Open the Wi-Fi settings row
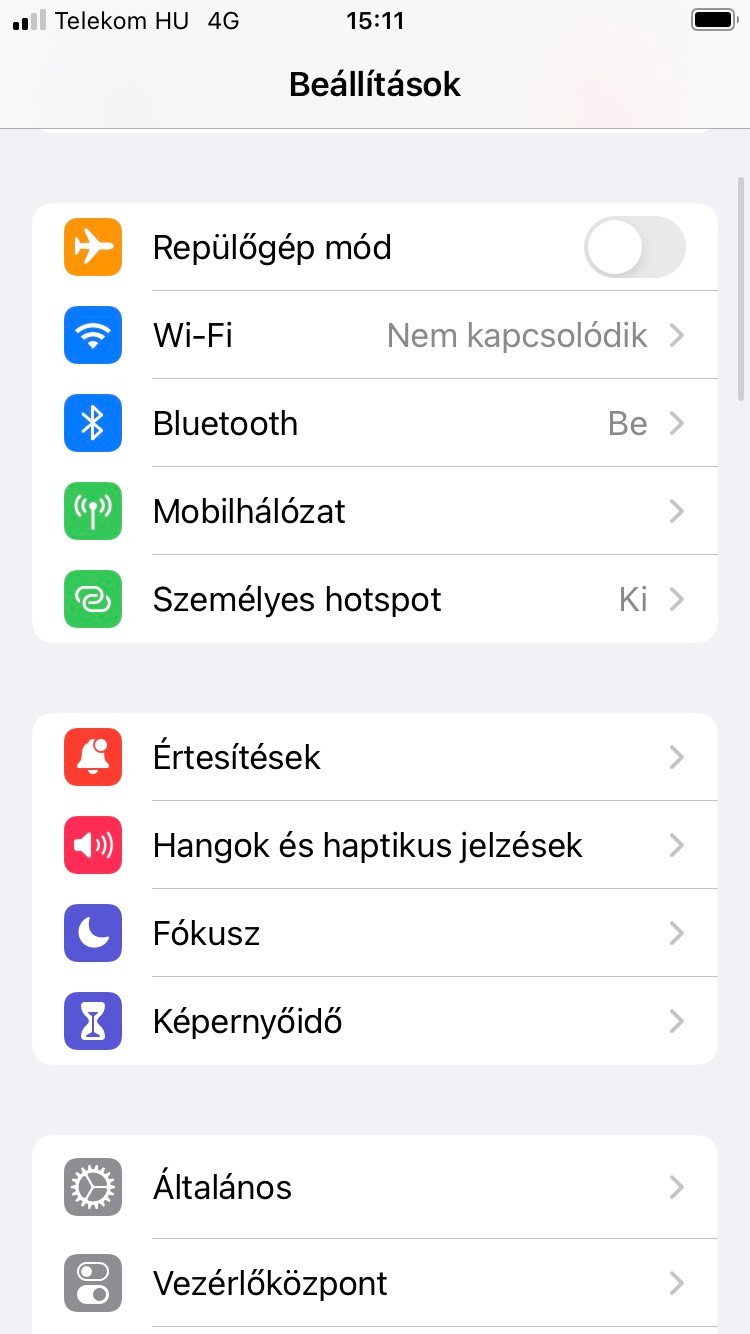This screenshot has height=1334, width=750. click(400, 335)
